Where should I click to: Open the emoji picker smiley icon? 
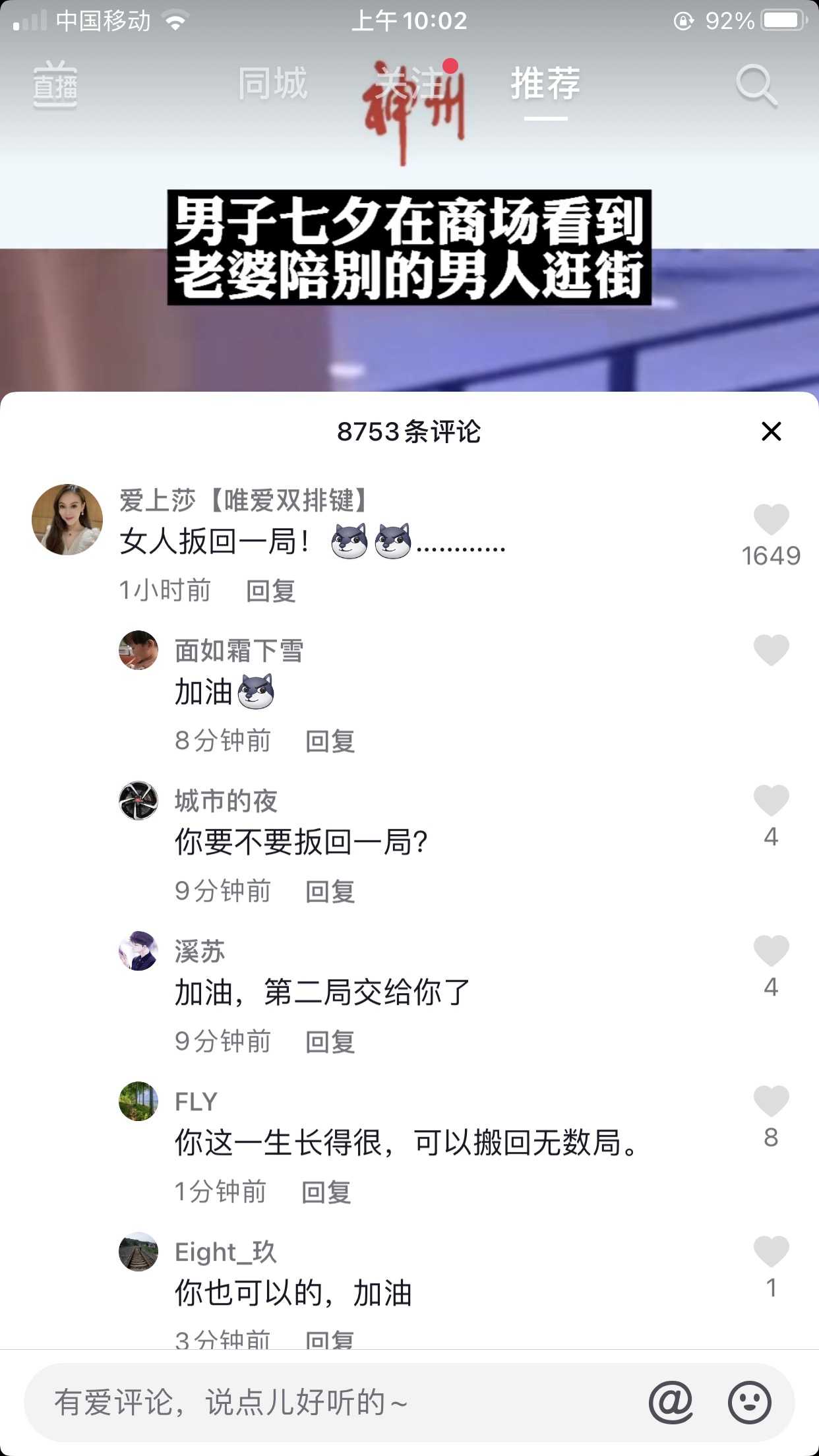tap(749, 1402)
